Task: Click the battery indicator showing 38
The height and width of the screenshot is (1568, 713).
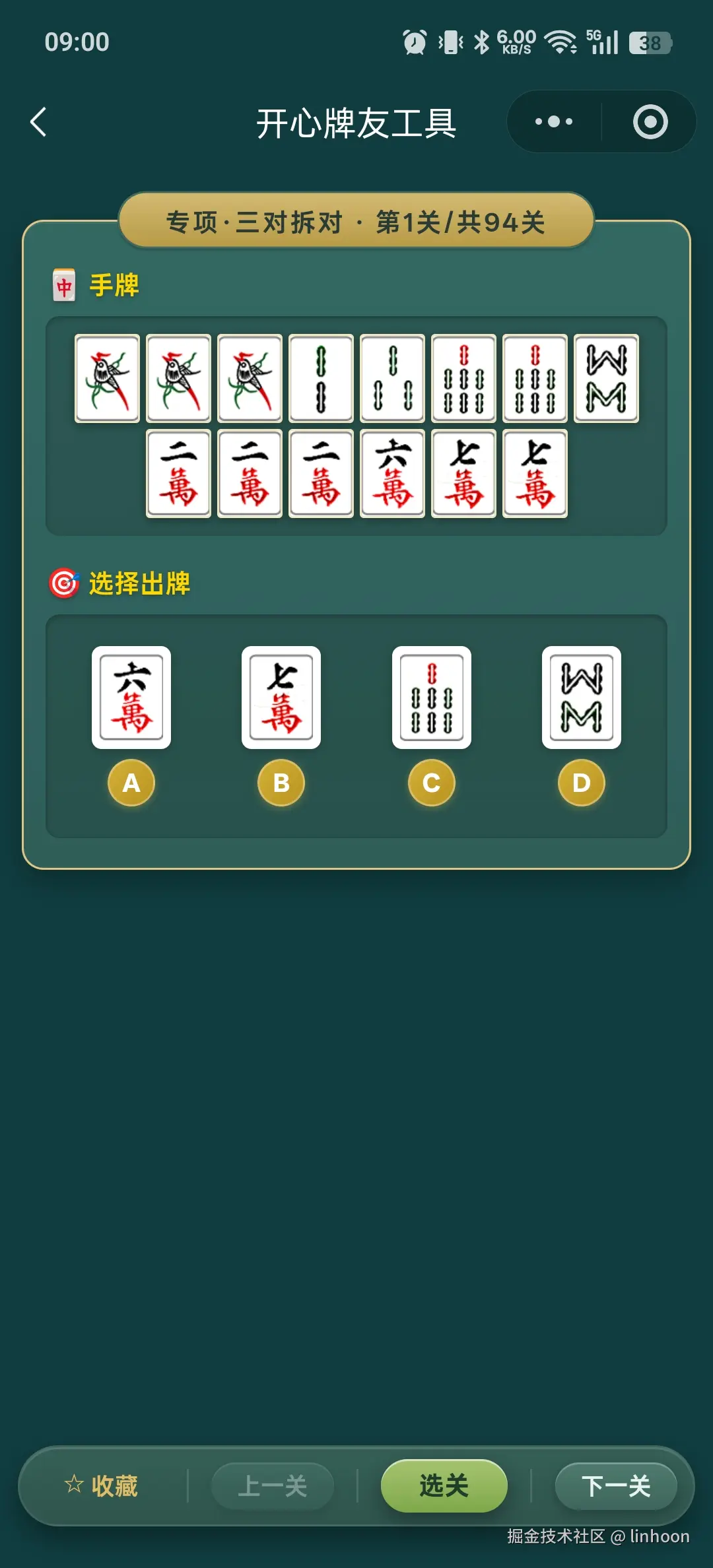Action: click(x=650, y=42)
